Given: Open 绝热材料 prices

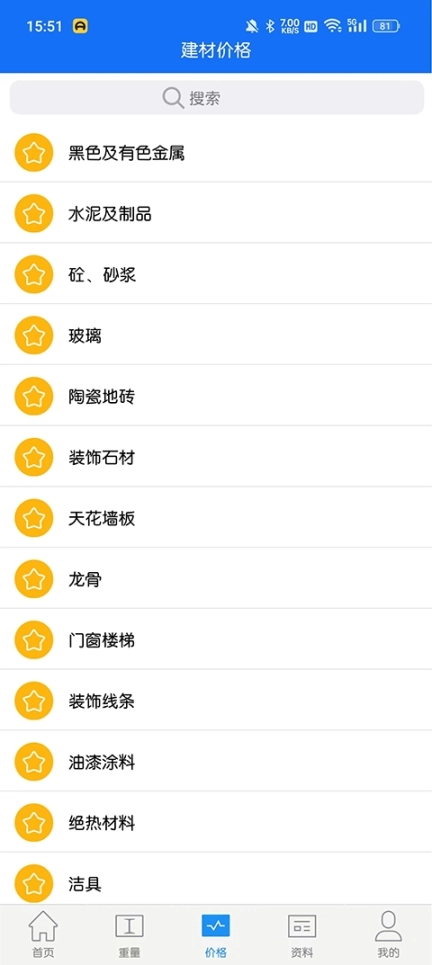Looking at the screenshot, I should [x=216, y=823].
